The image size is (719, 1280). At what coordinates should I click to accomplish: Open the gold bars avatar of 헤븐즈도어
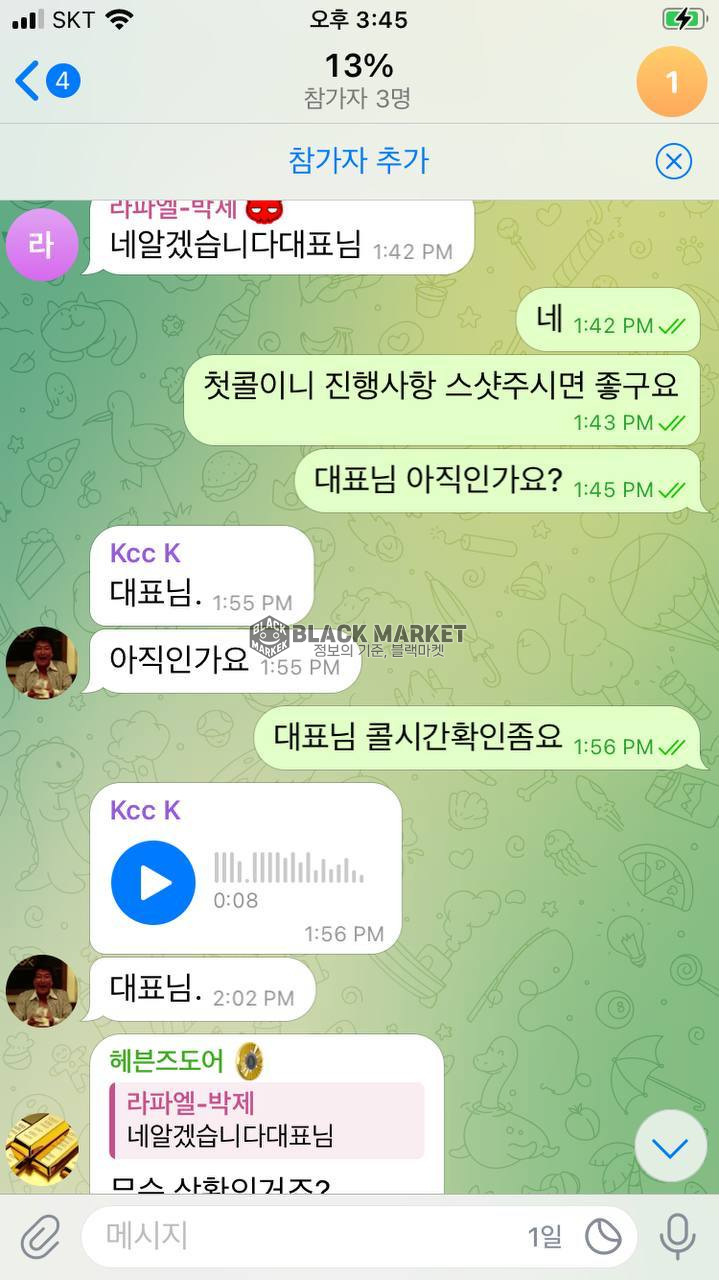[x=41, y=1149]
